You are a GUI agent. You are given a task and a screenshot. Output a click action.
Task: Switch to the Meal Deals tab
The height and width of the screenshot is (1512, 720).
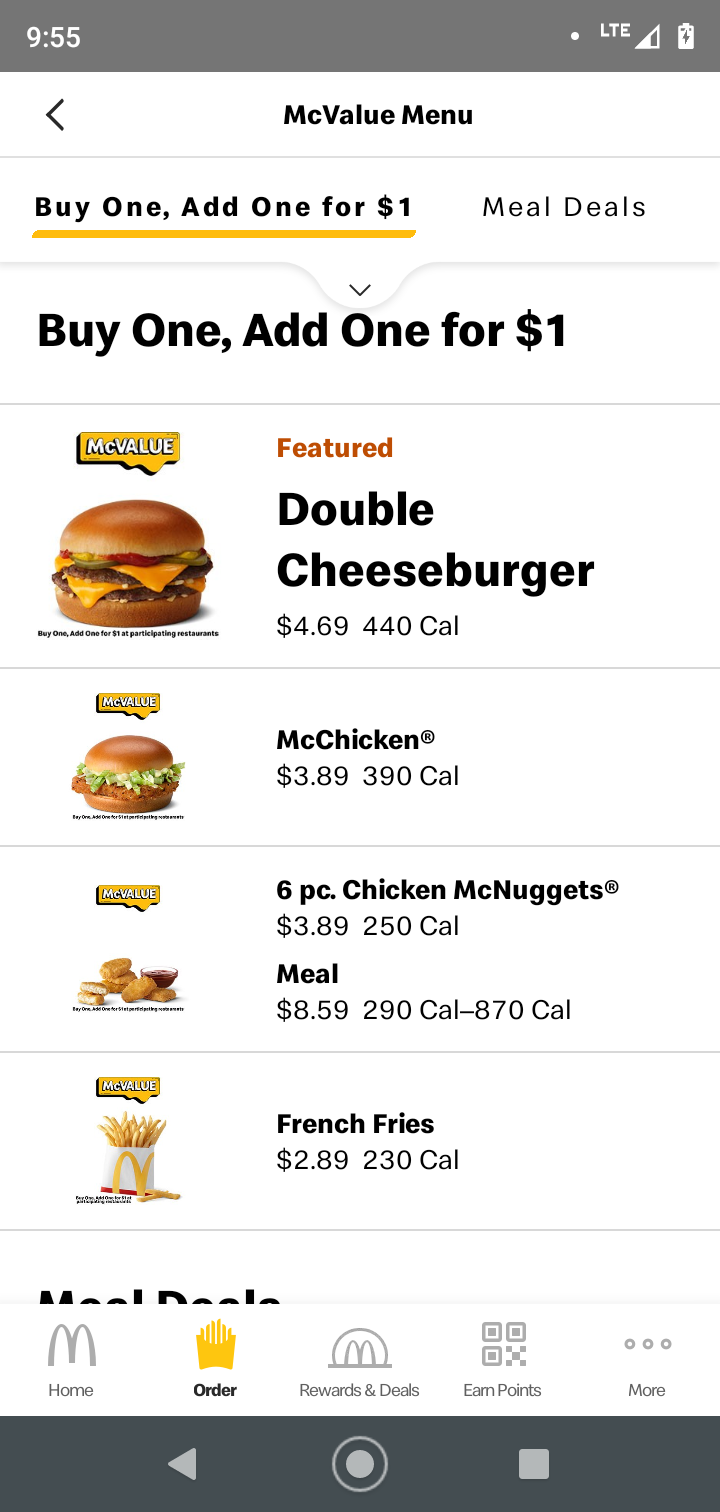click(x=564, y=207)
